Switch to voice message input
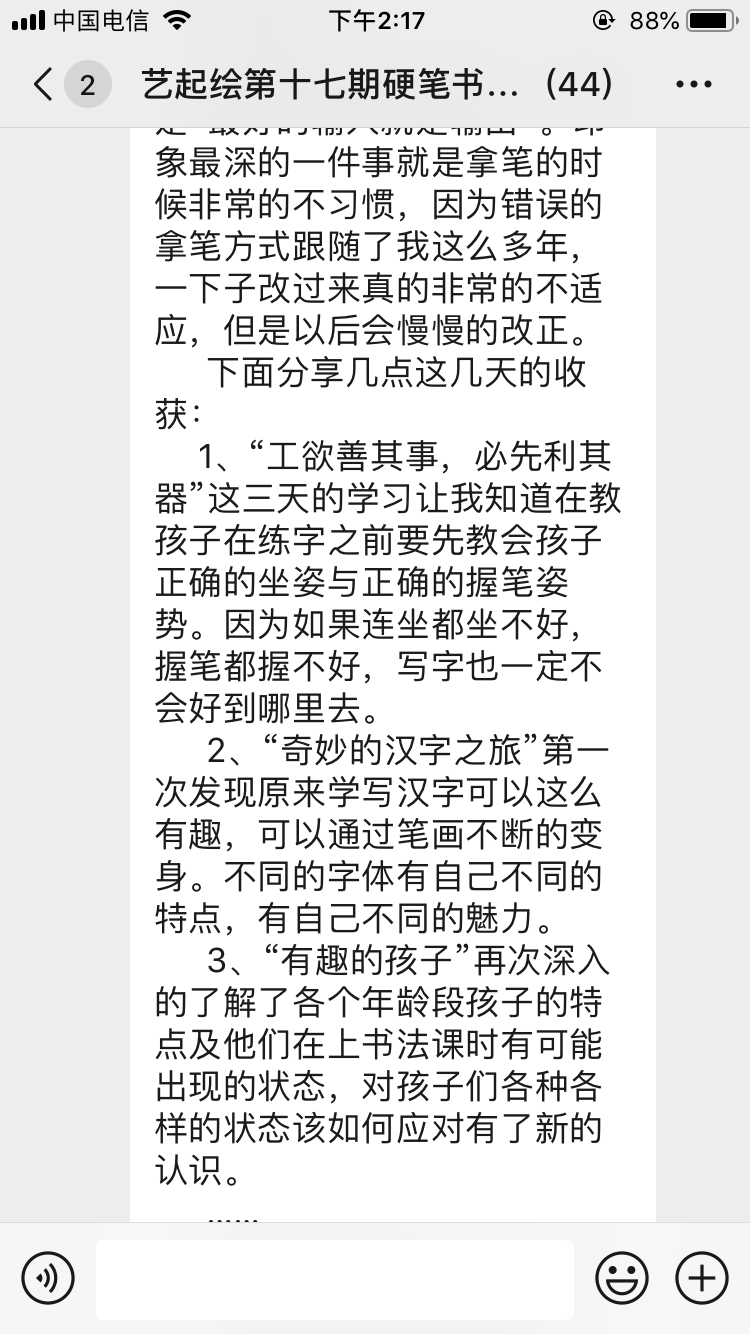The height and width of the screenshot is (1334, 750). coord(48,1277)
